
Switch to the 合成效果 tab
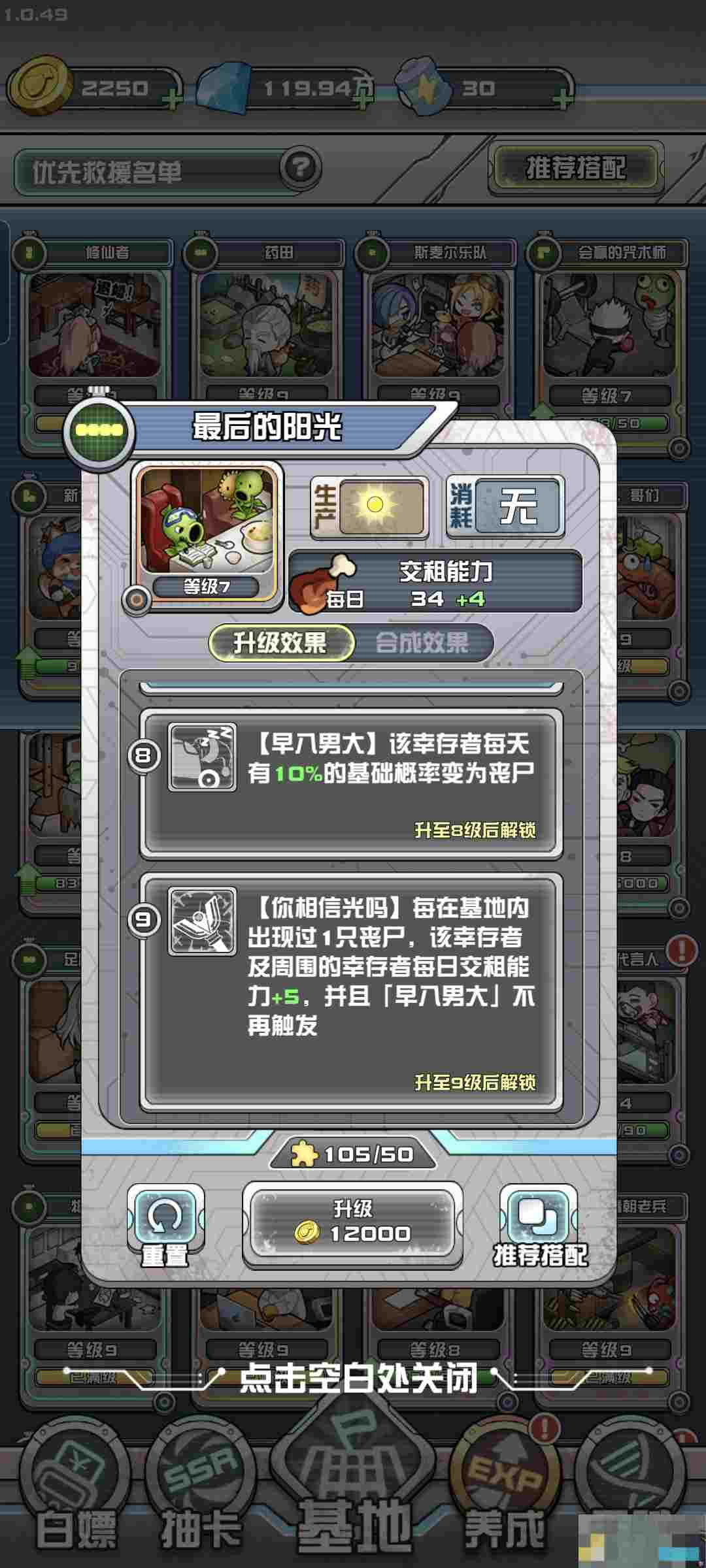422,643
